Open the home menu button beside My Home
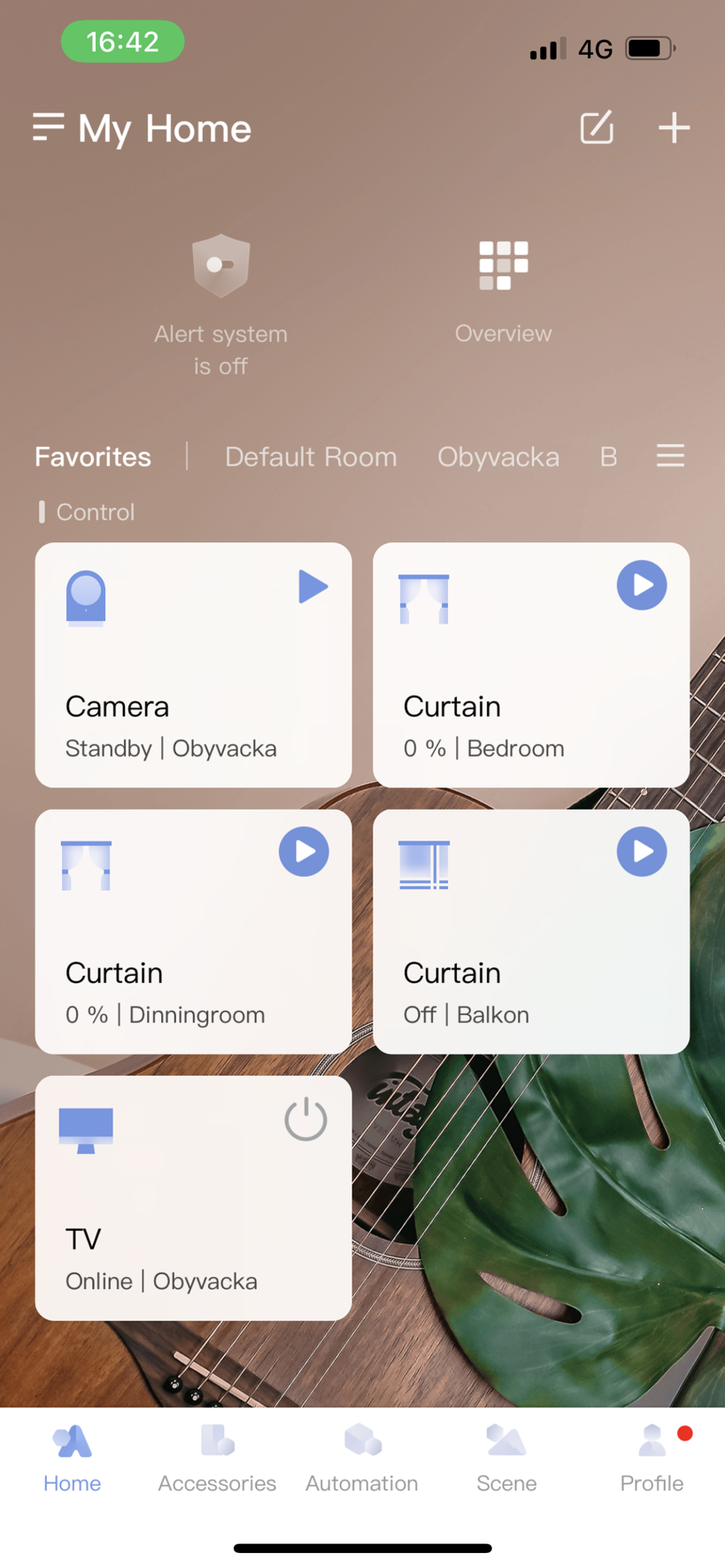This screenshot has height=1568, width=725. [x=49, y=127]
